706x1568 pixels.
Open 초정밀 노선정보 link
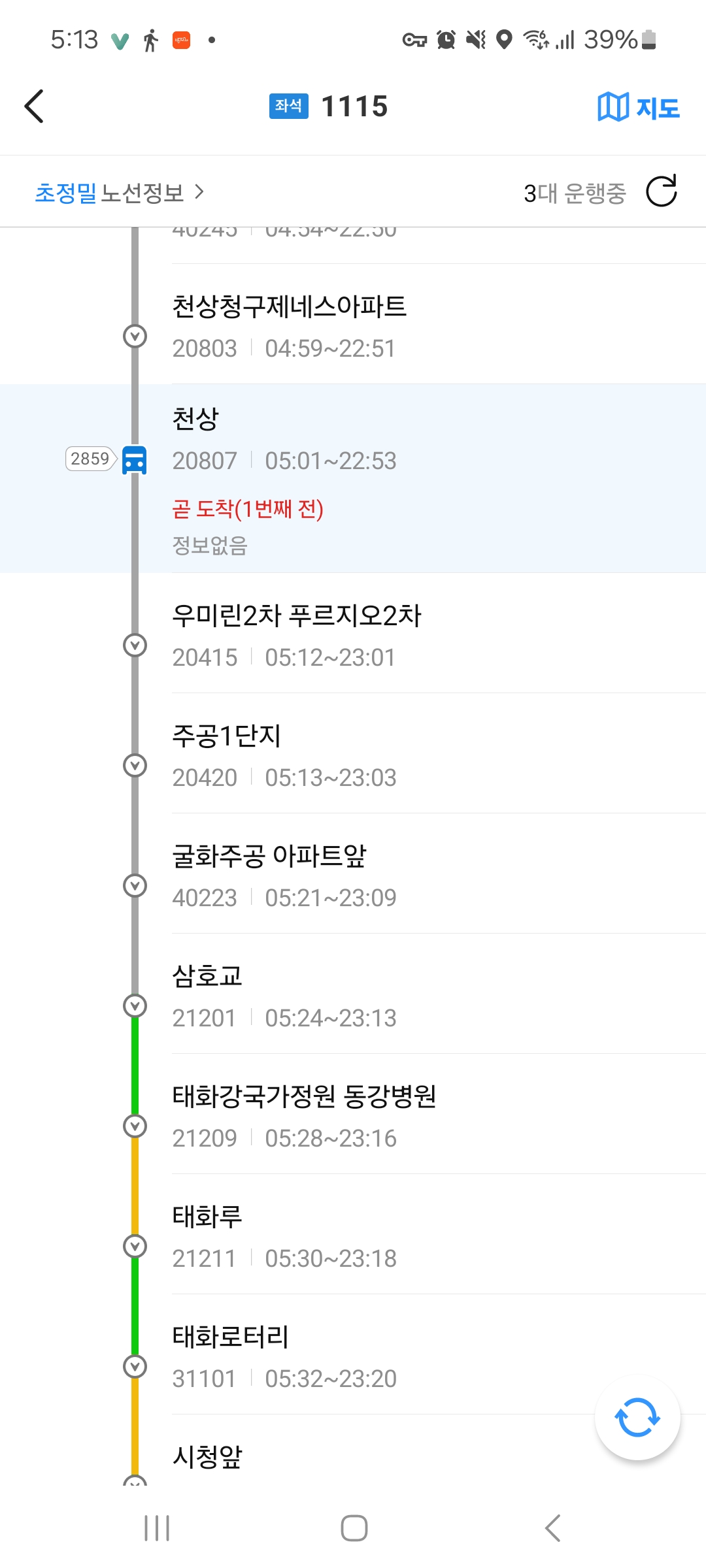(120, 193)
